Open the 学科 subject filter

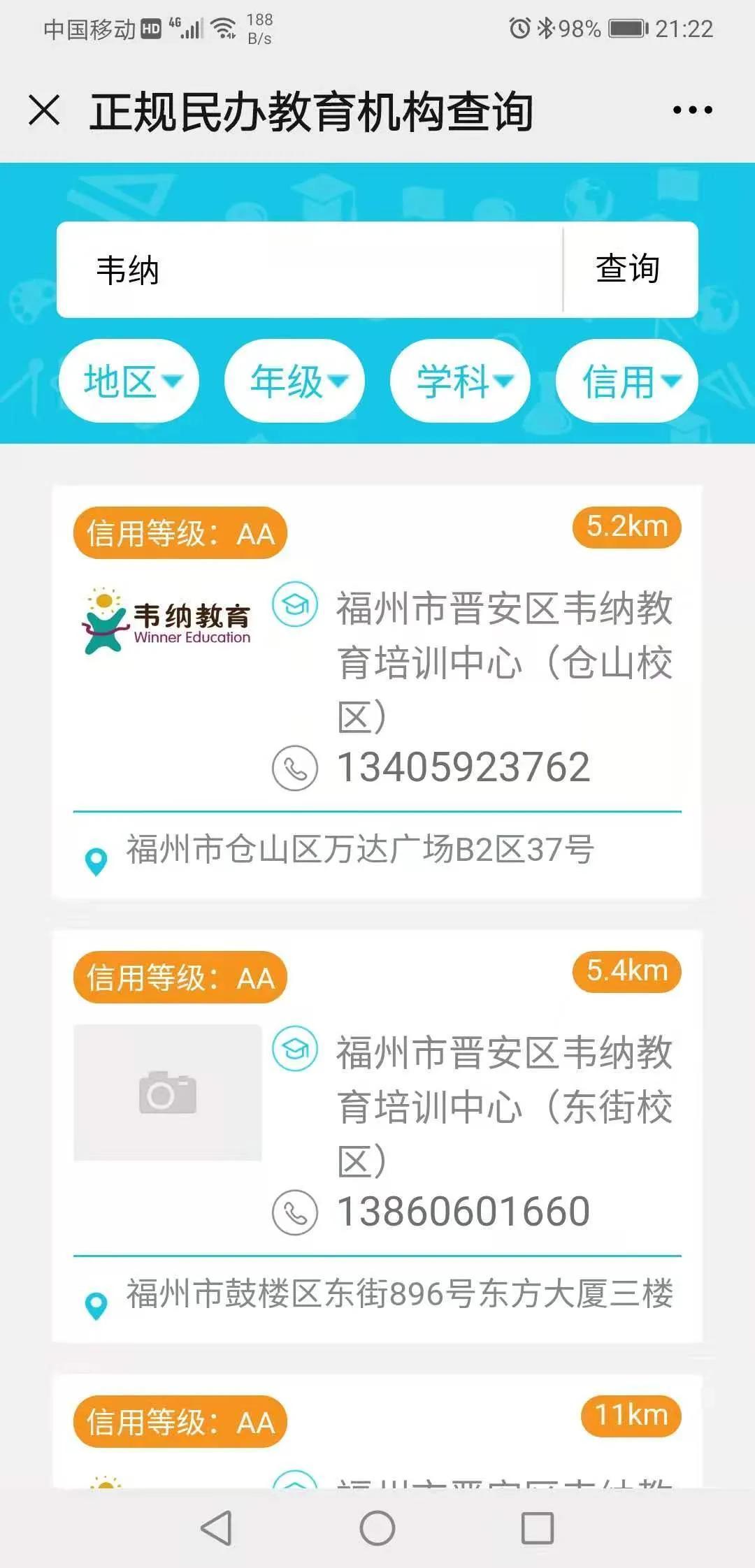461,381
